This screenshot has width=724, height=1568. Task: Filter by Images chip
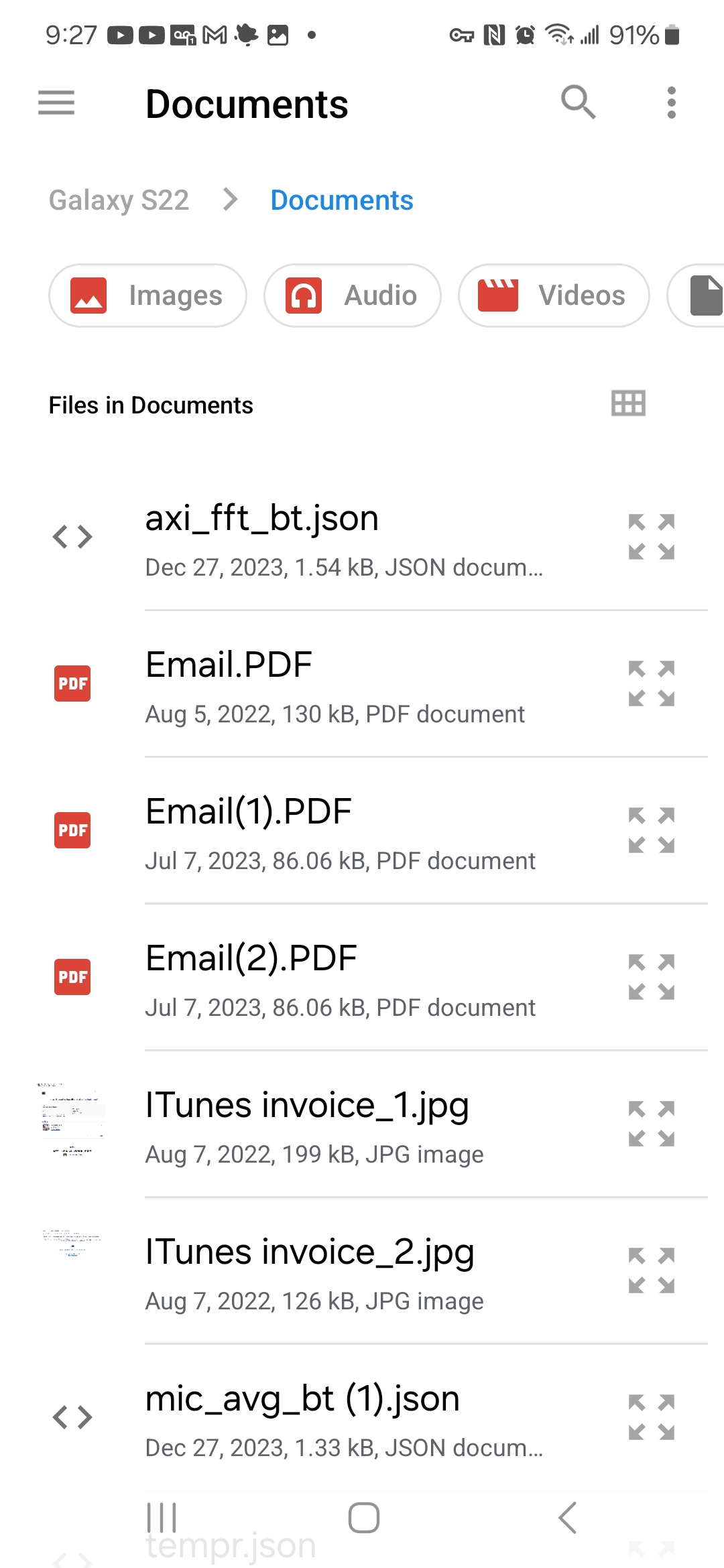[x=147, y=296]
